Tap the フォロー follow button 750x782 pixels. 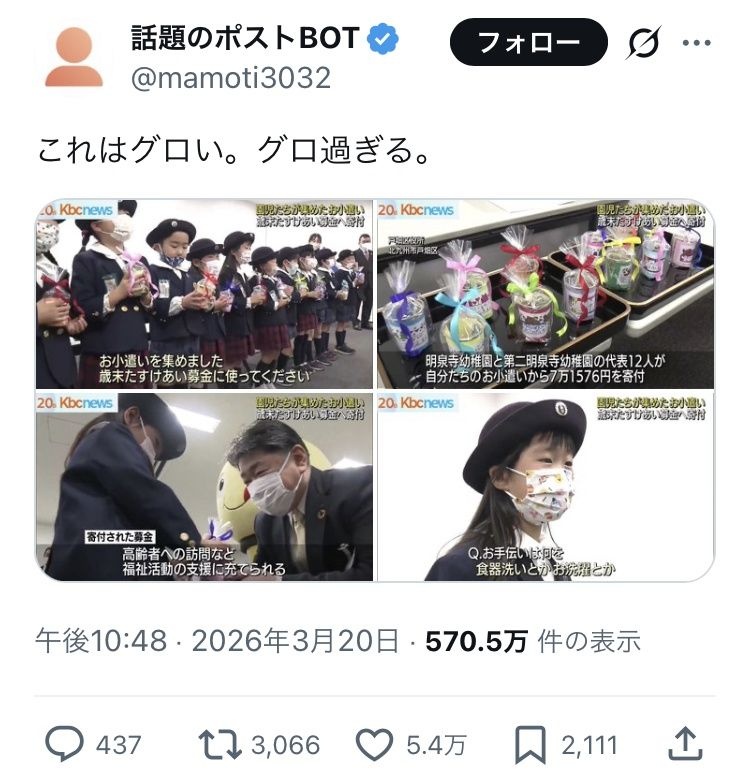click(x=528, y=43)
